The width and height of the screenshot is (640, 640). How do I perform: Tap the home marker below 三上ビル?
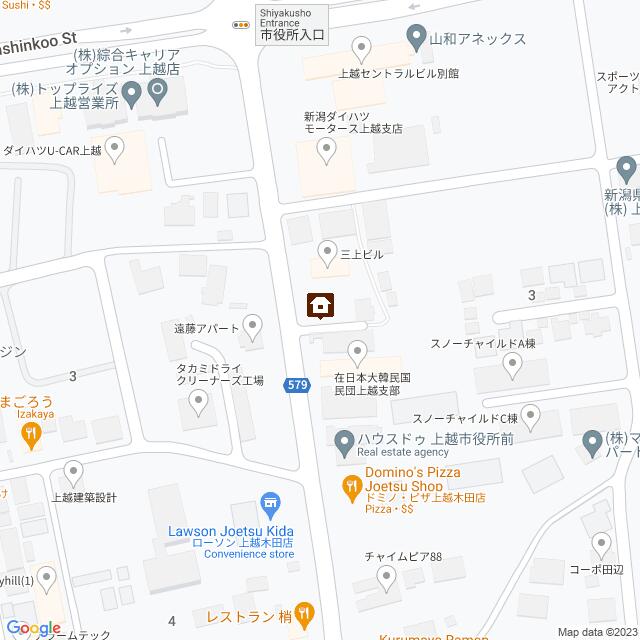coord(320,305)
